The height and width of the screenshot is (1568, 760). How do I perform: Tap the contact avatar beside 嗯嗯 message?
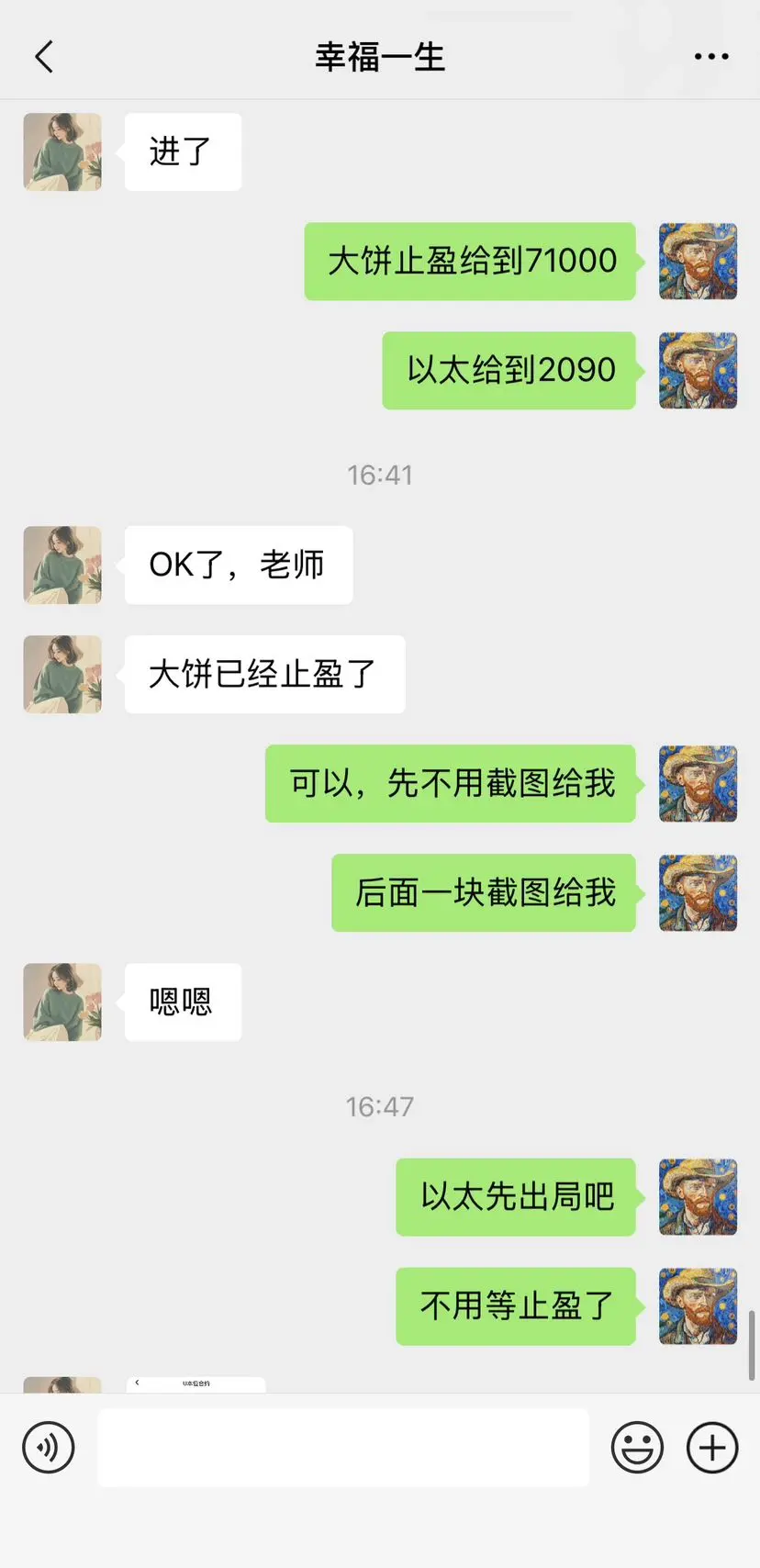(x=61, y=1002)
